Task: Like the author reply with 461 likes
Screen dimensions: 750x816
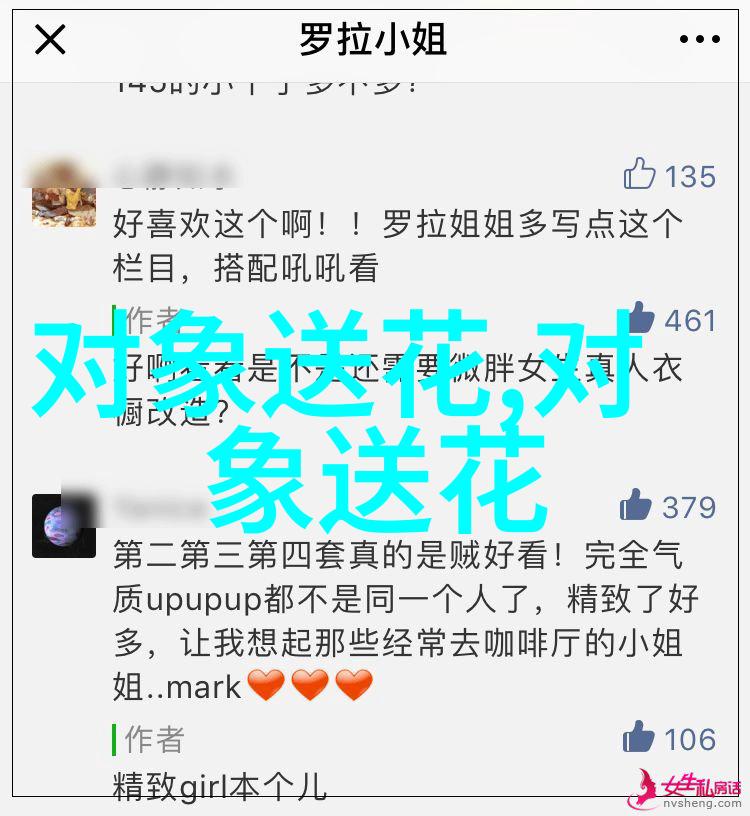Action: tap(640, 319)
